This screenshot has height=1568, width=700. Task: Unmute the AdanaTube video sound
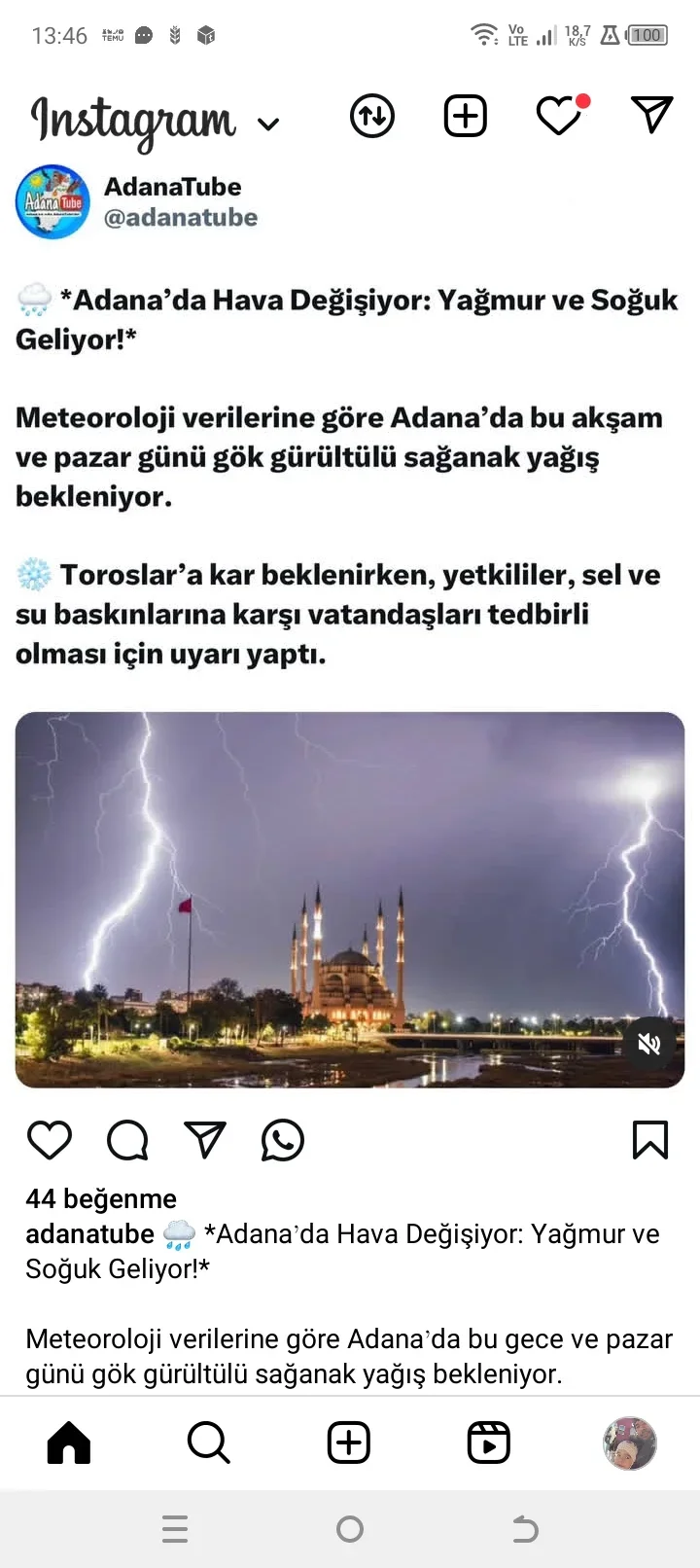648,1044
